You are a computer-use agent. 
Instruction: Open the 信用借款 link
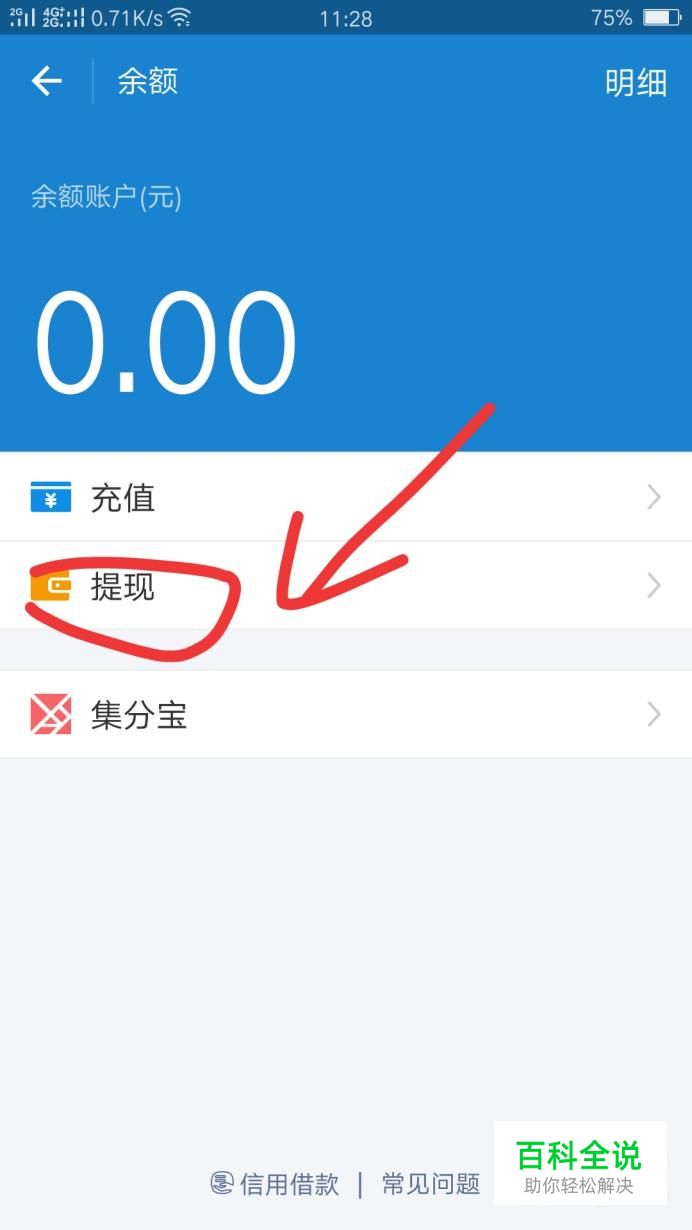coord(276,1185)
